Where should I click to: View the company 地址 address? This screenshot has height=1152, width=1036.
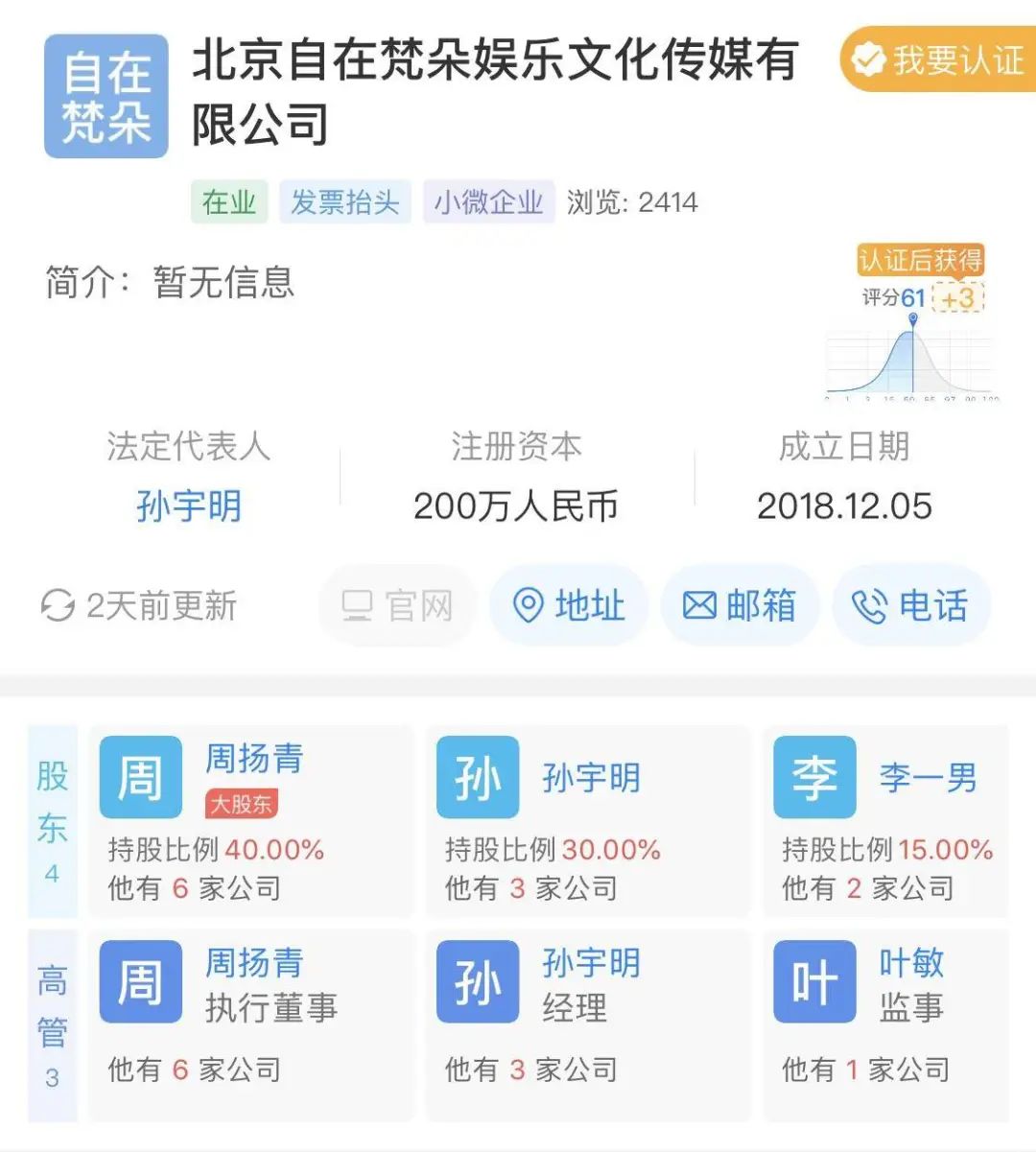(570, 606)
